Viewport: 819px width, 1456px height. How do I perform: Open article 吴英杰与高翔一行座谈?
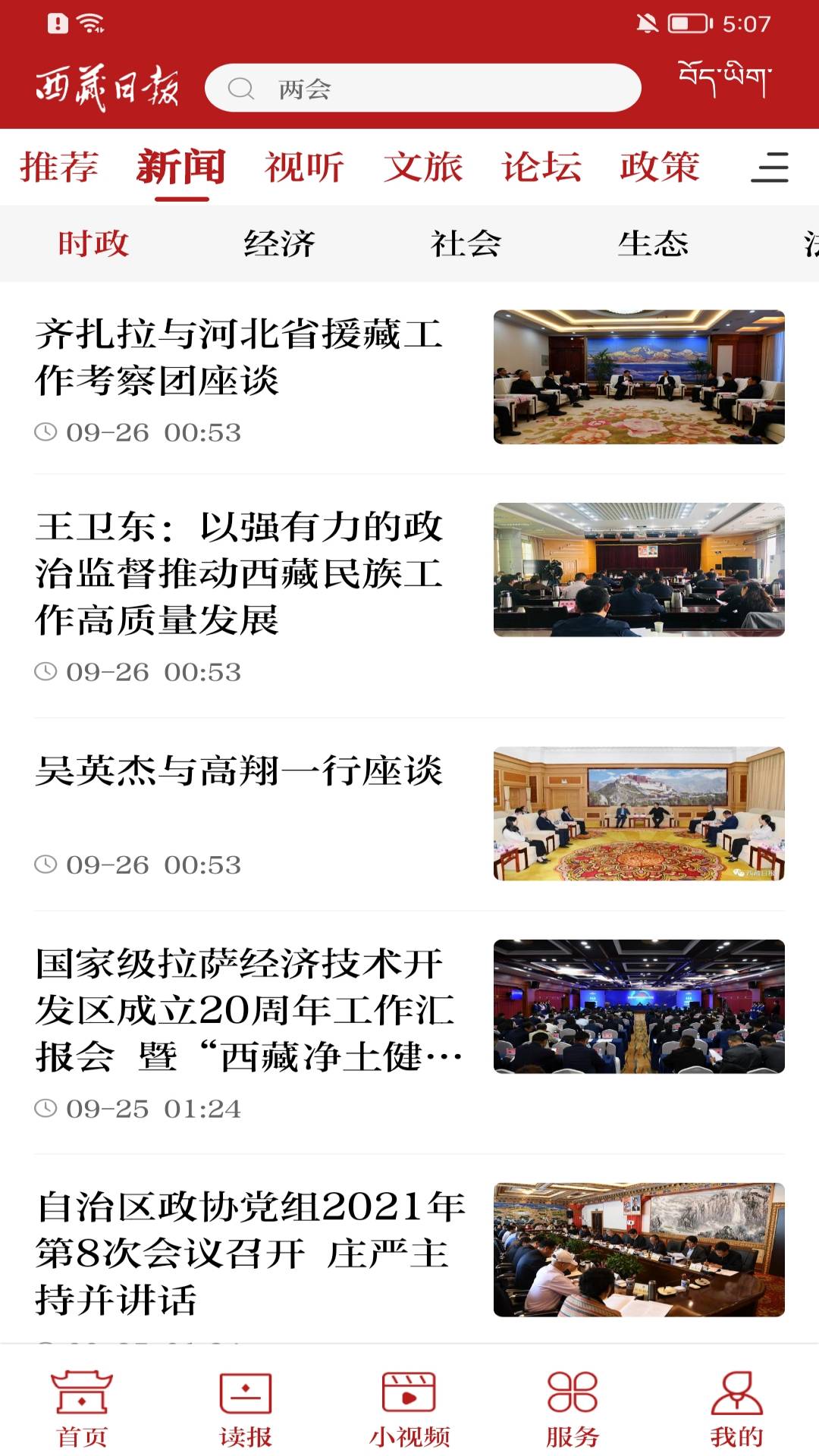pyautogui.click(x=240, y=772)
